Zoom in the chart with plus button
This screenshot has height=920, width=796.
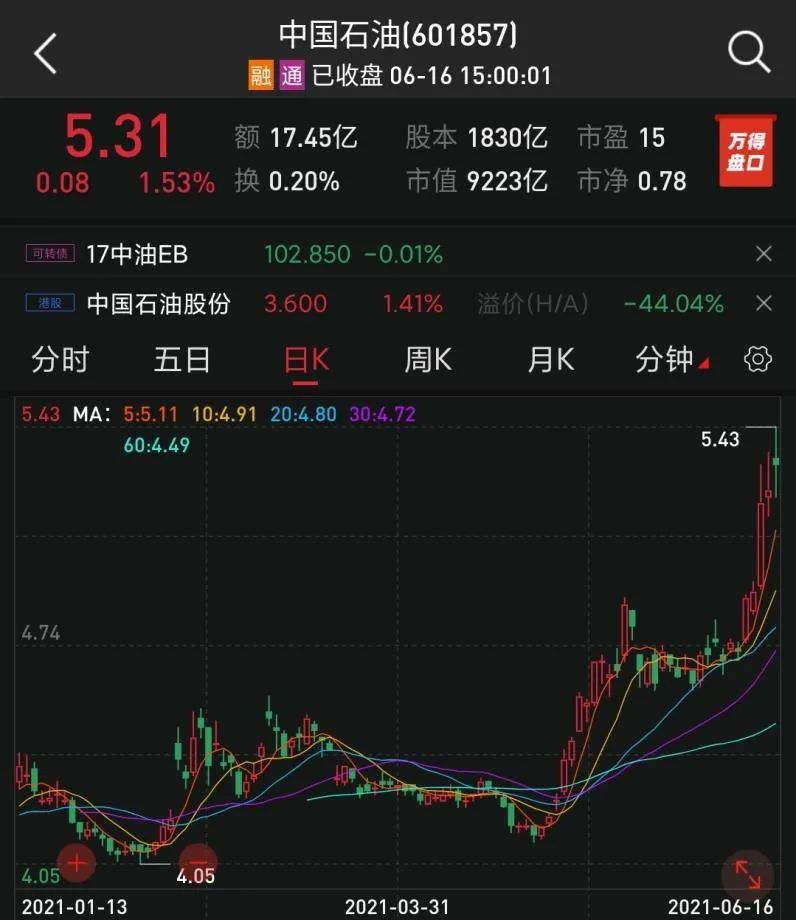click(x=77, y=863)
